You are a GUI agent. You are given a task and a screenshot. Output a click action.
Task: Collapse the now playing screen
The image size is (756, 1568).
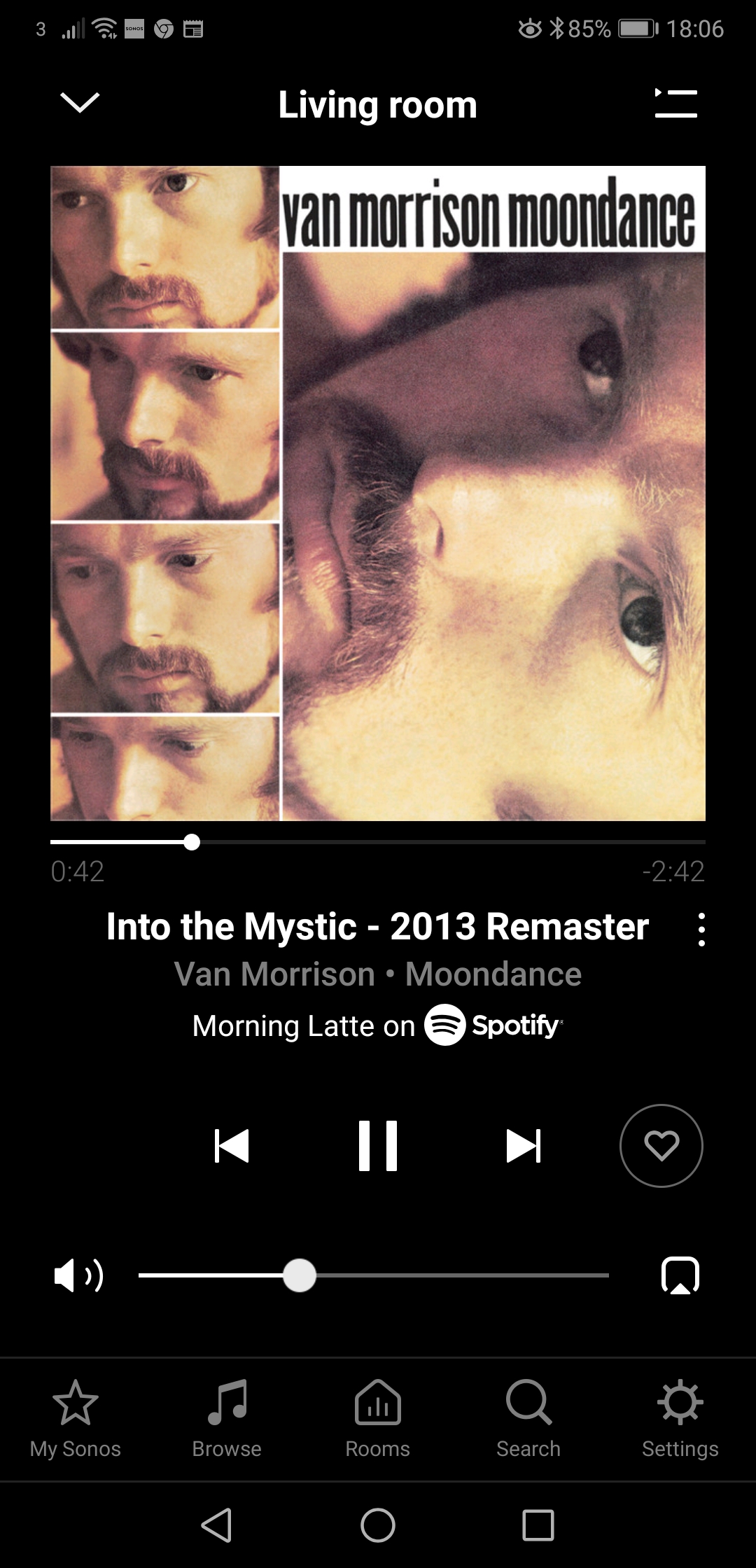(80, 103)
